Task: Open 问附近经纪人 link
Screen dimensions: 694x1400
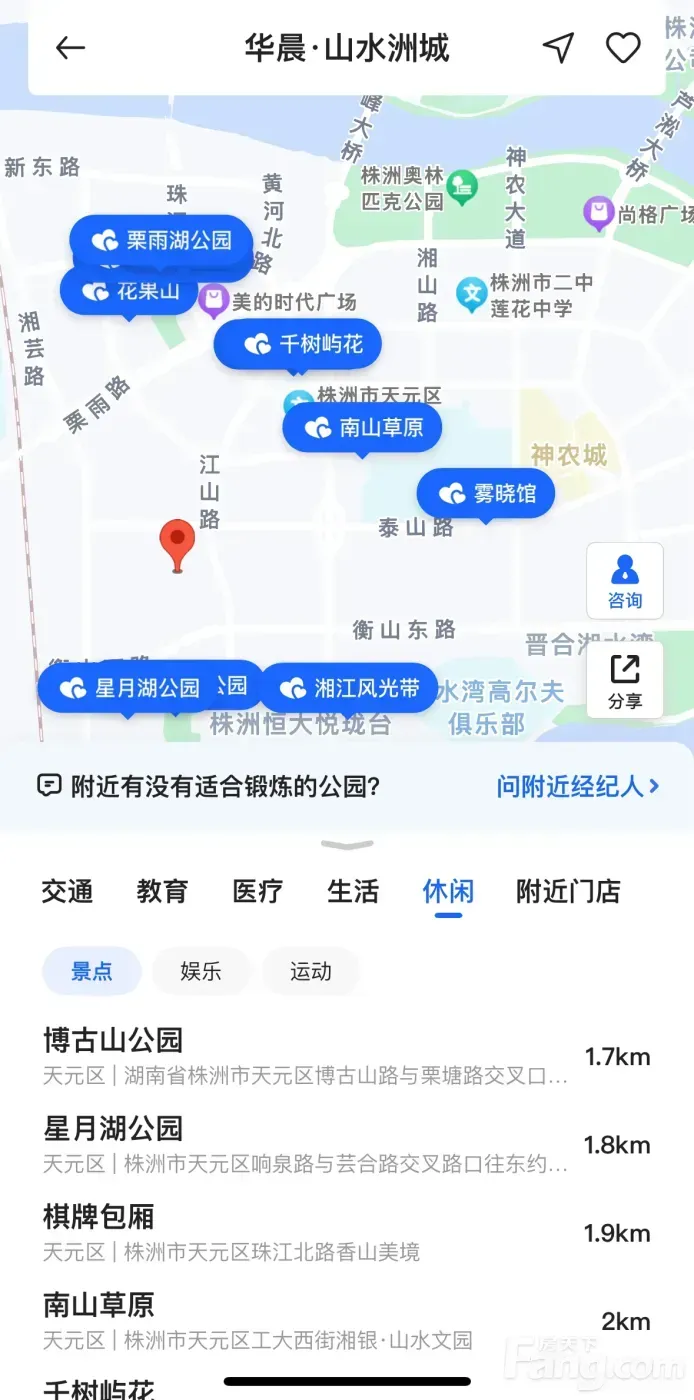Action: point(578,786)
